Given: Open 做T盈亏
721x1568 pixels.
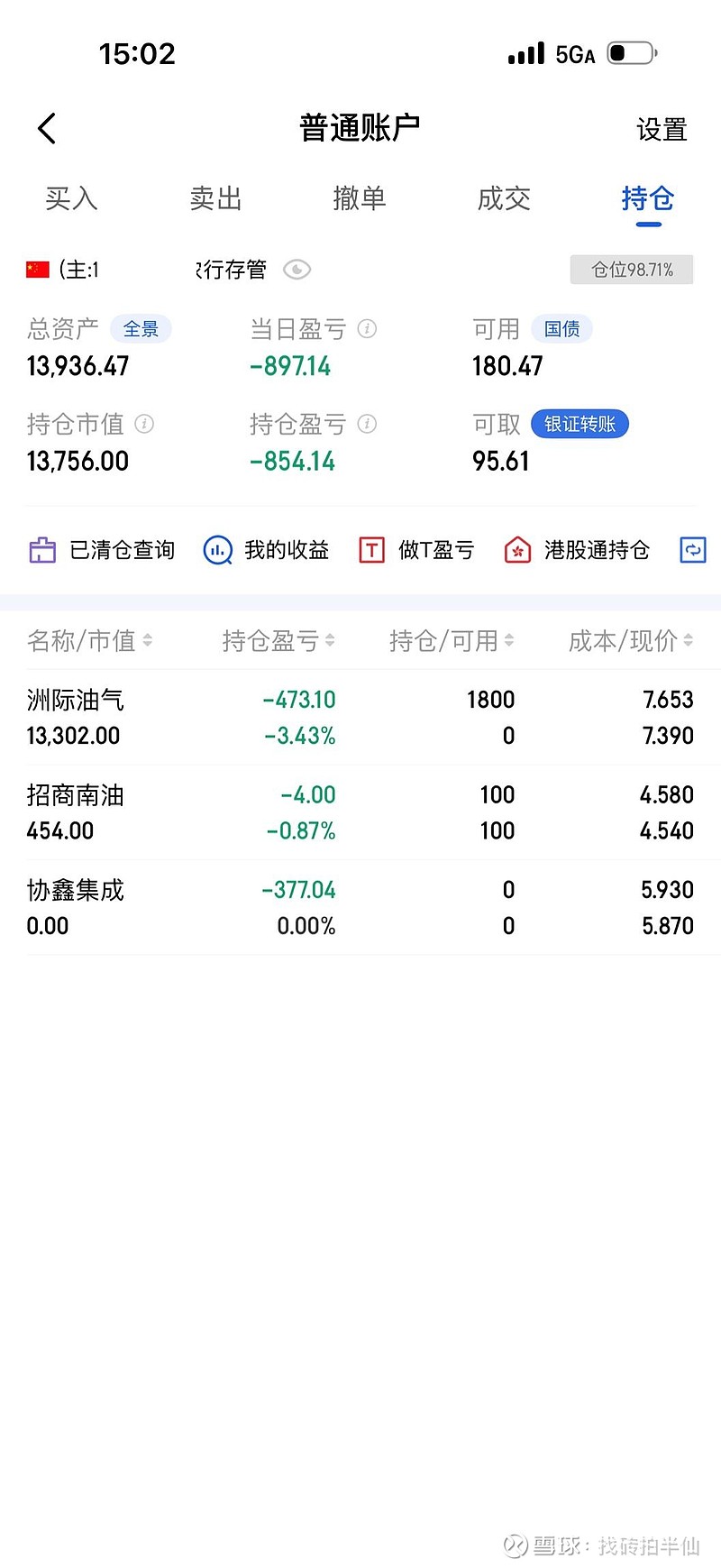Looking at the screenshot, I should tap(416, 550).
